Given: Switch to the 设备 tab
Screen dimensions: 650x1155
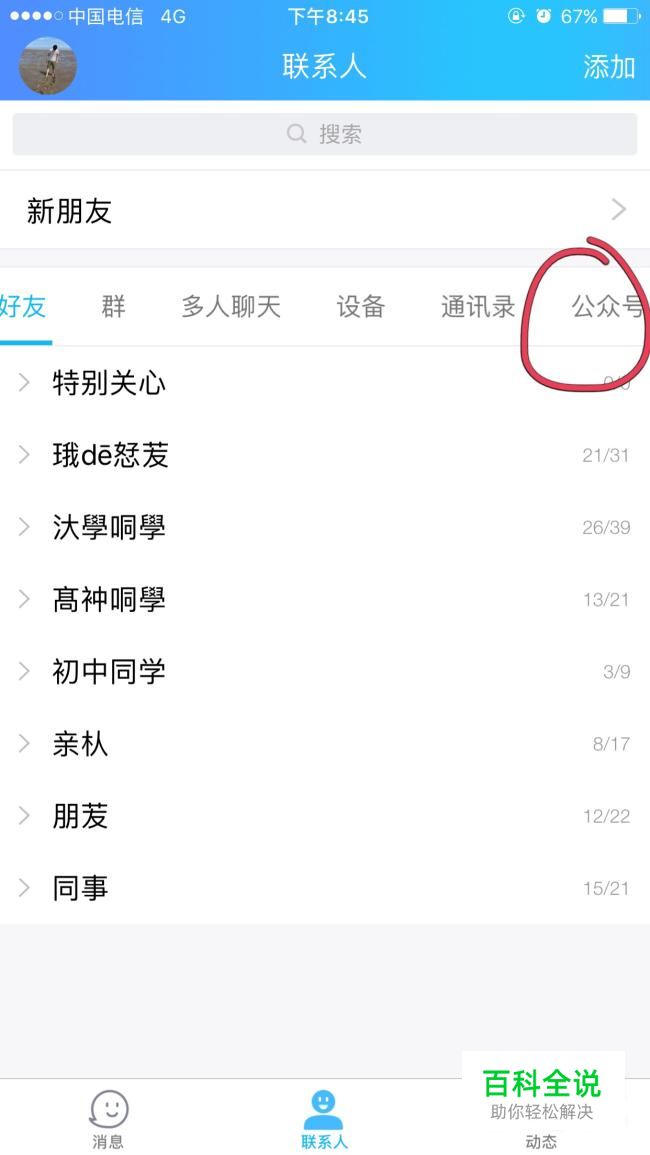Looking at the screenshot, I should [x=361, y=306].
